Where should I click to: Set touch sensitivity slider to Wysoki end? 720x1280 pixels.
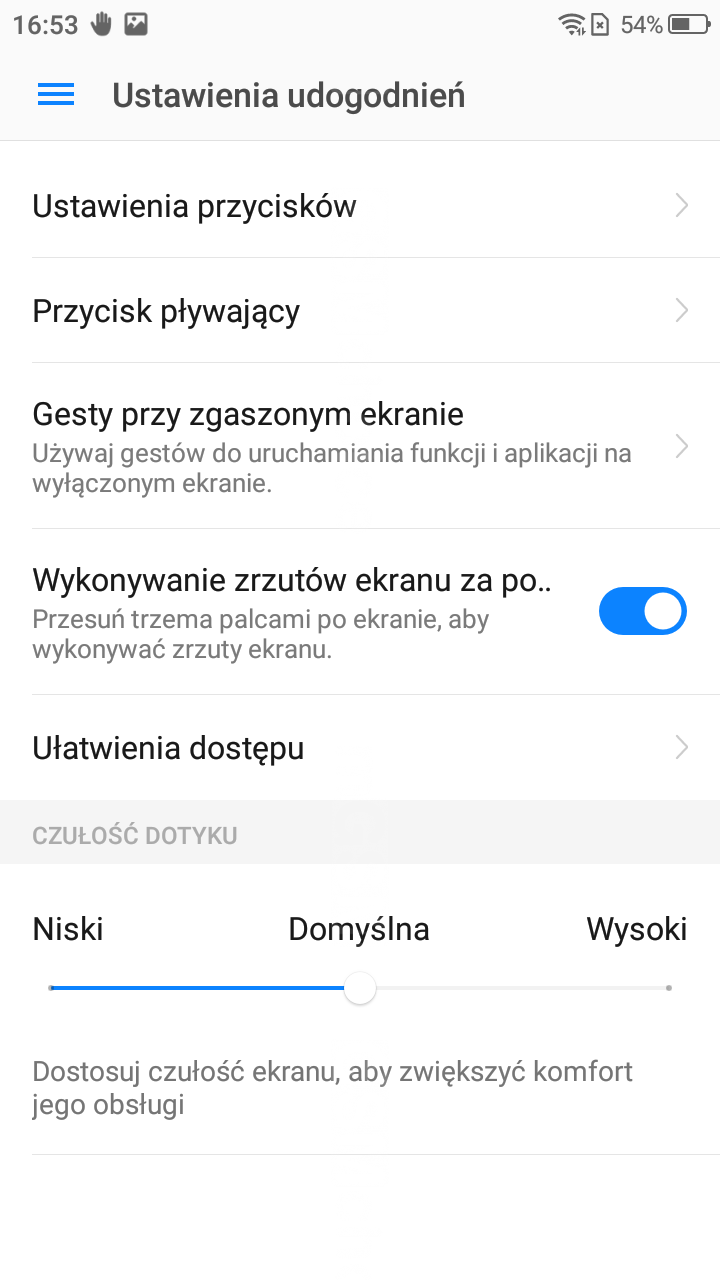point(667,988)
